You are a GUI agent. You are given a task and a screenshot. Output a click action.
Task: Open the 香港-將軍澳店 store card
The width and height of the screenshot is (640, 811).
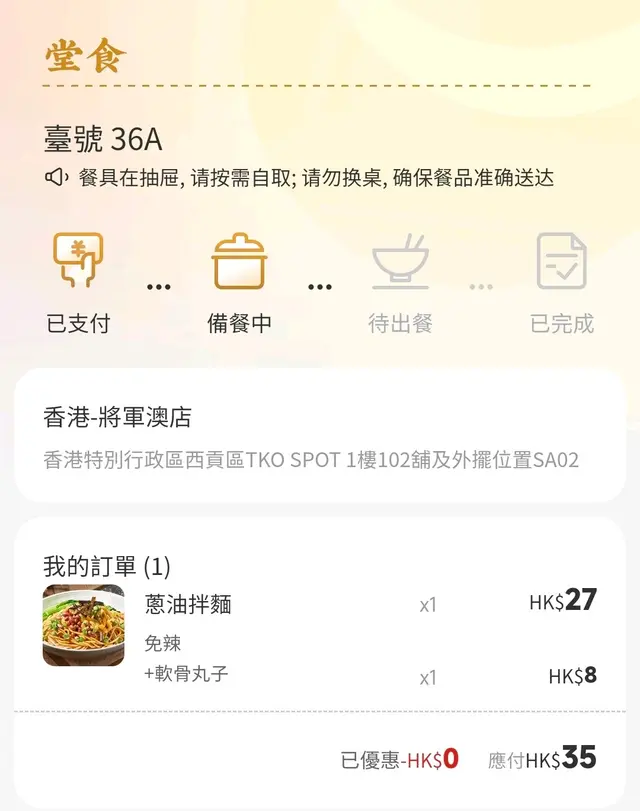point(318,436)
